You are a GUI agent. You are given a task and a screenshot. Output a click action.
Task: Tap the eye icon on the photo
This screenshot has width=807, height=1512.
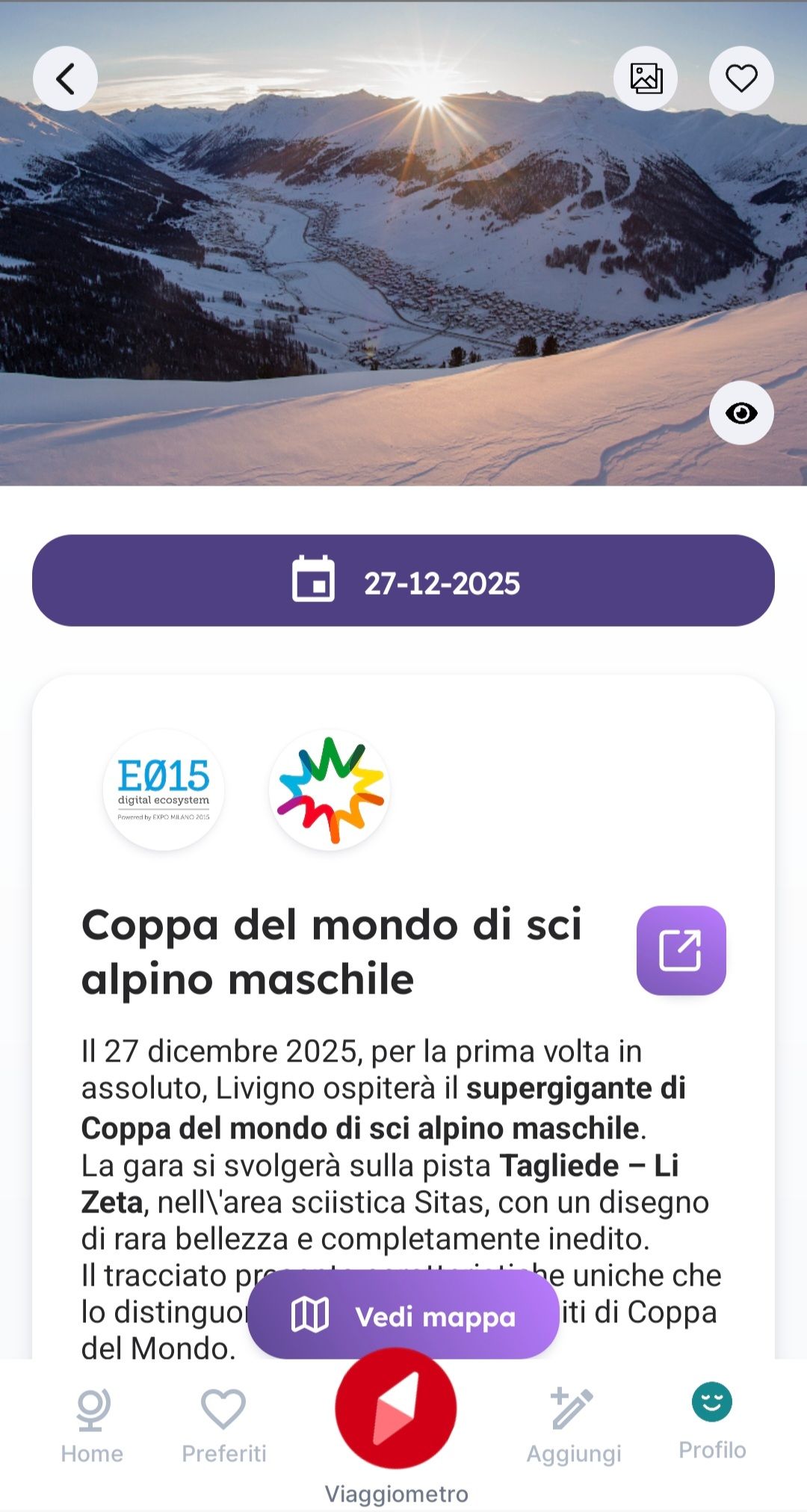741,413
